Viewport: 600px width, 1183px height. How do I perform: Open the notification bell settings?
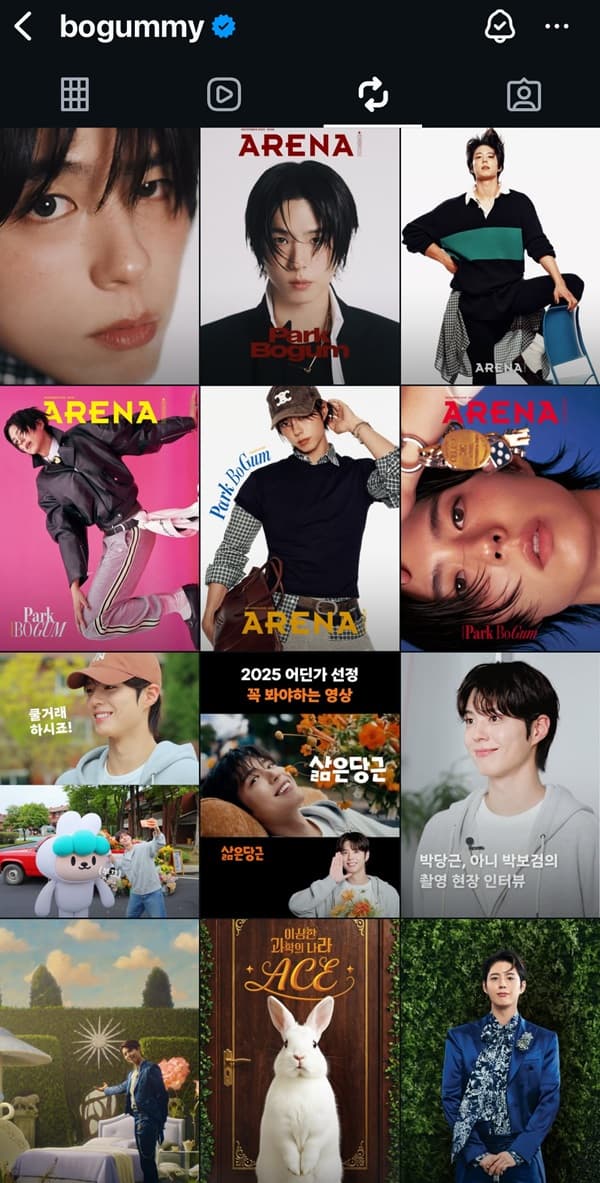(x=499, y=27)
